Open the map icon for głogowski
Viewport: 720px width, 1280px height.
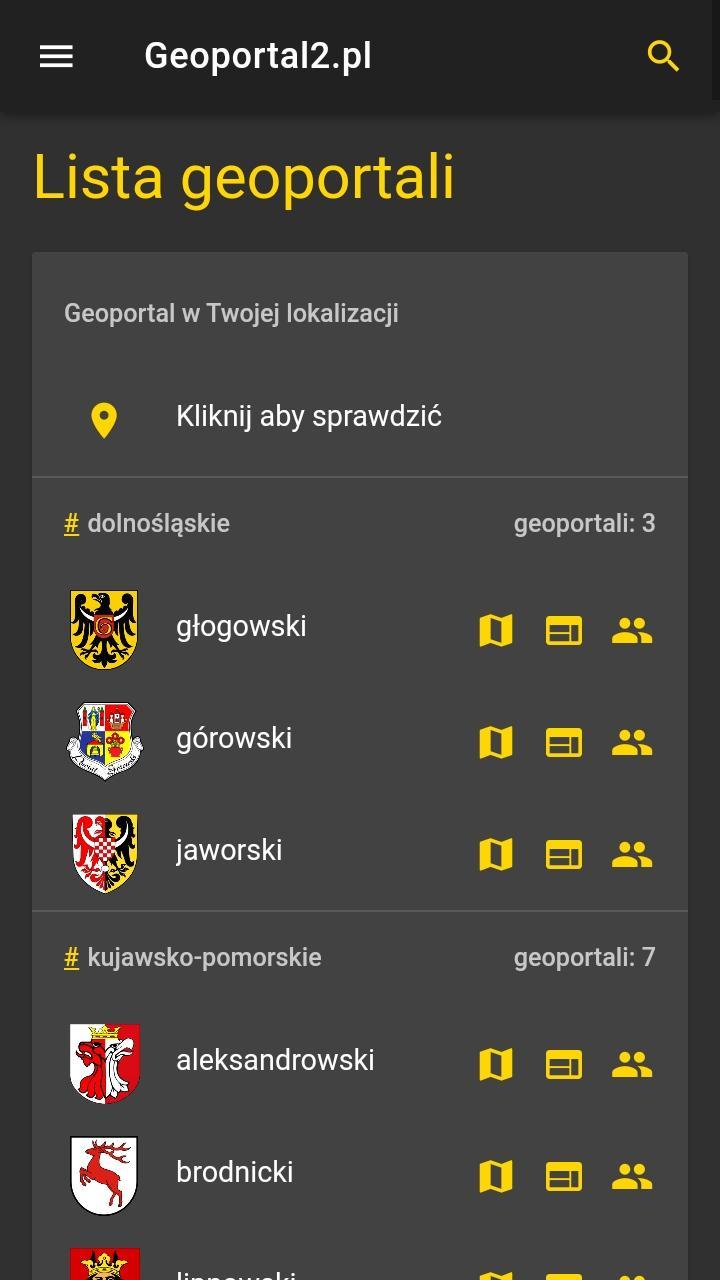tap(496, 630)
